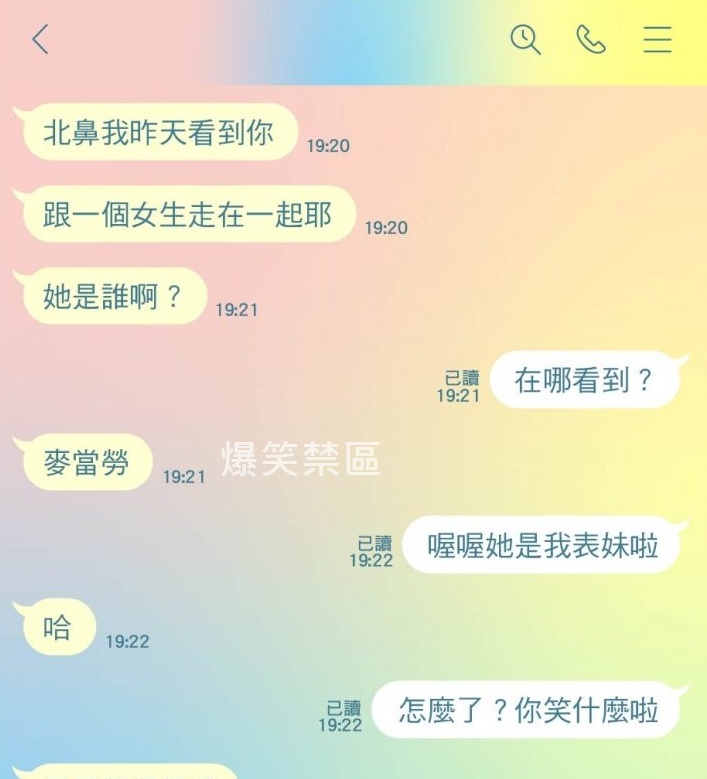Open the chat menu options

[x=657, y=40]
